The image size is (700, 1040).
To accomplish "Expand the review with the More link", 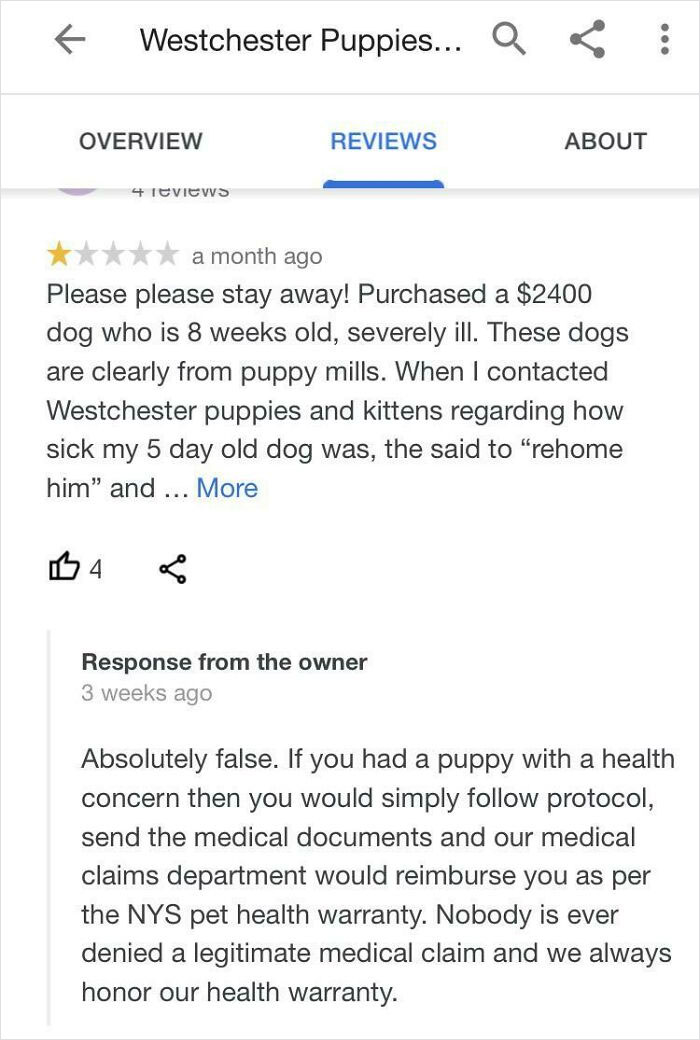I will (x=227, y=488).
